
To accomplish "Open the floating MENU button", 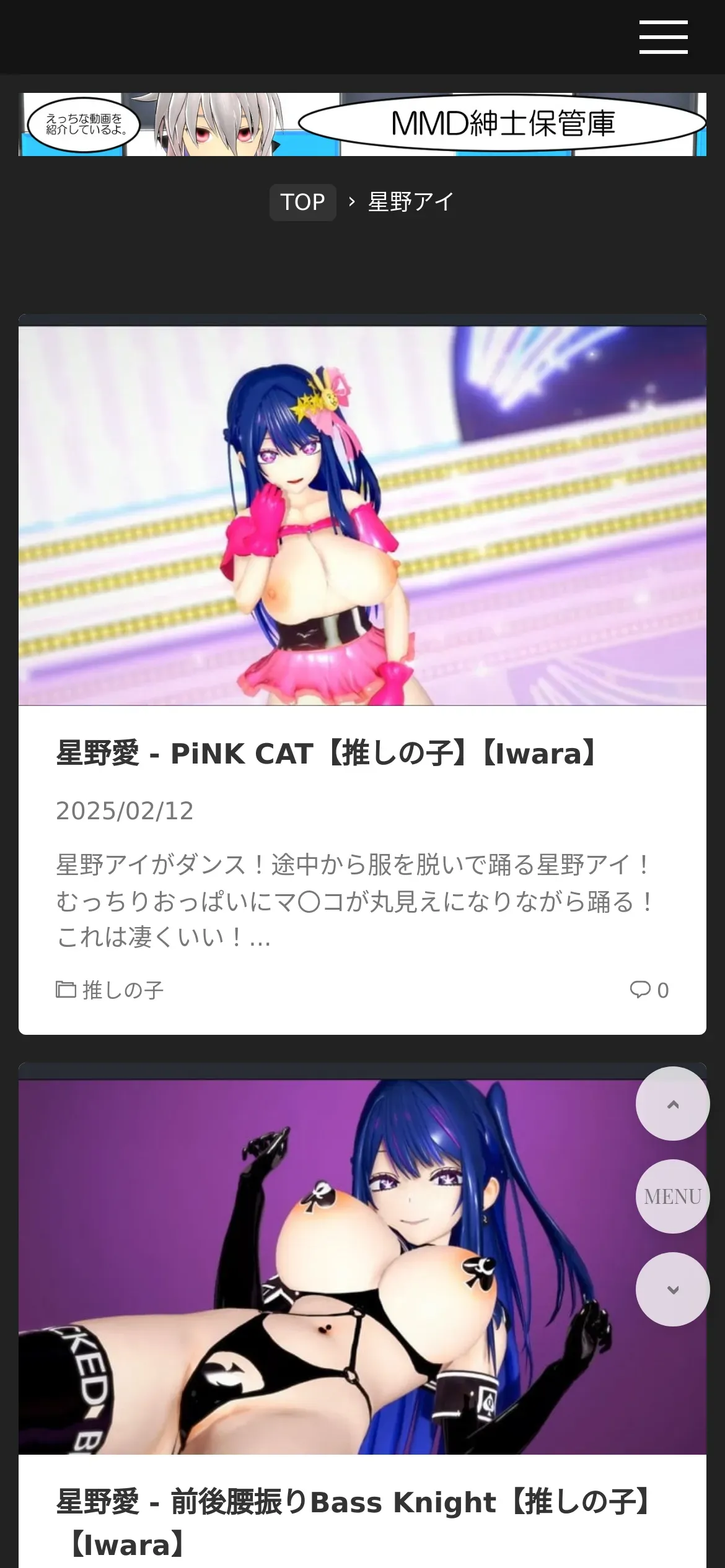I will point(672,1196).
